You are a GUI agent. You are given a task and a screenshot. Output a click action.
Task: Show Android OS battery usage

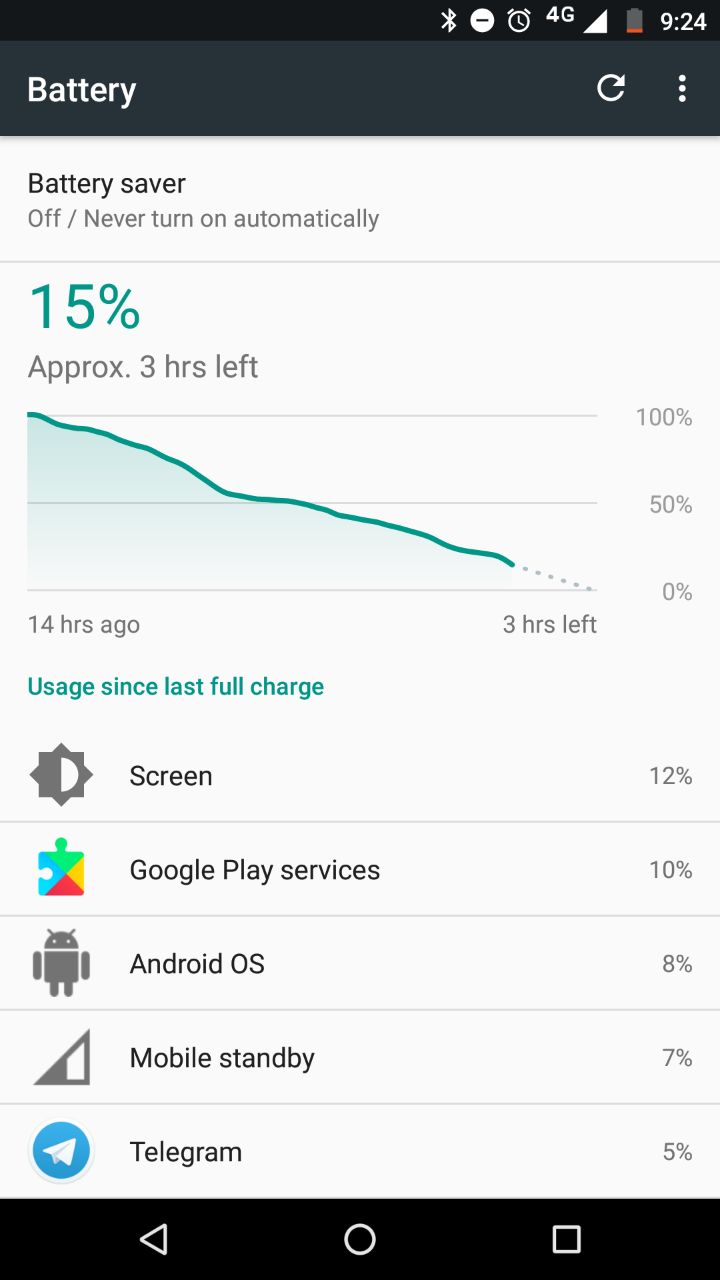click(x=360, y=964)
